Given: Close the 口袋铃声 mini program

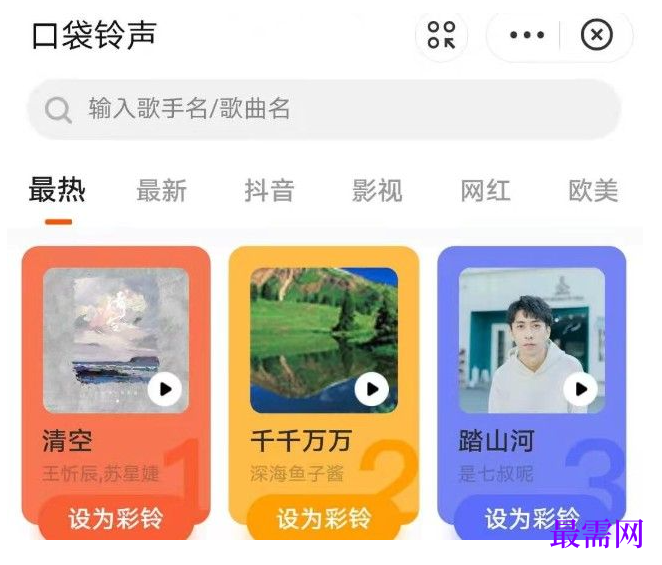Looking at the screenshot, I should (597, 36).
